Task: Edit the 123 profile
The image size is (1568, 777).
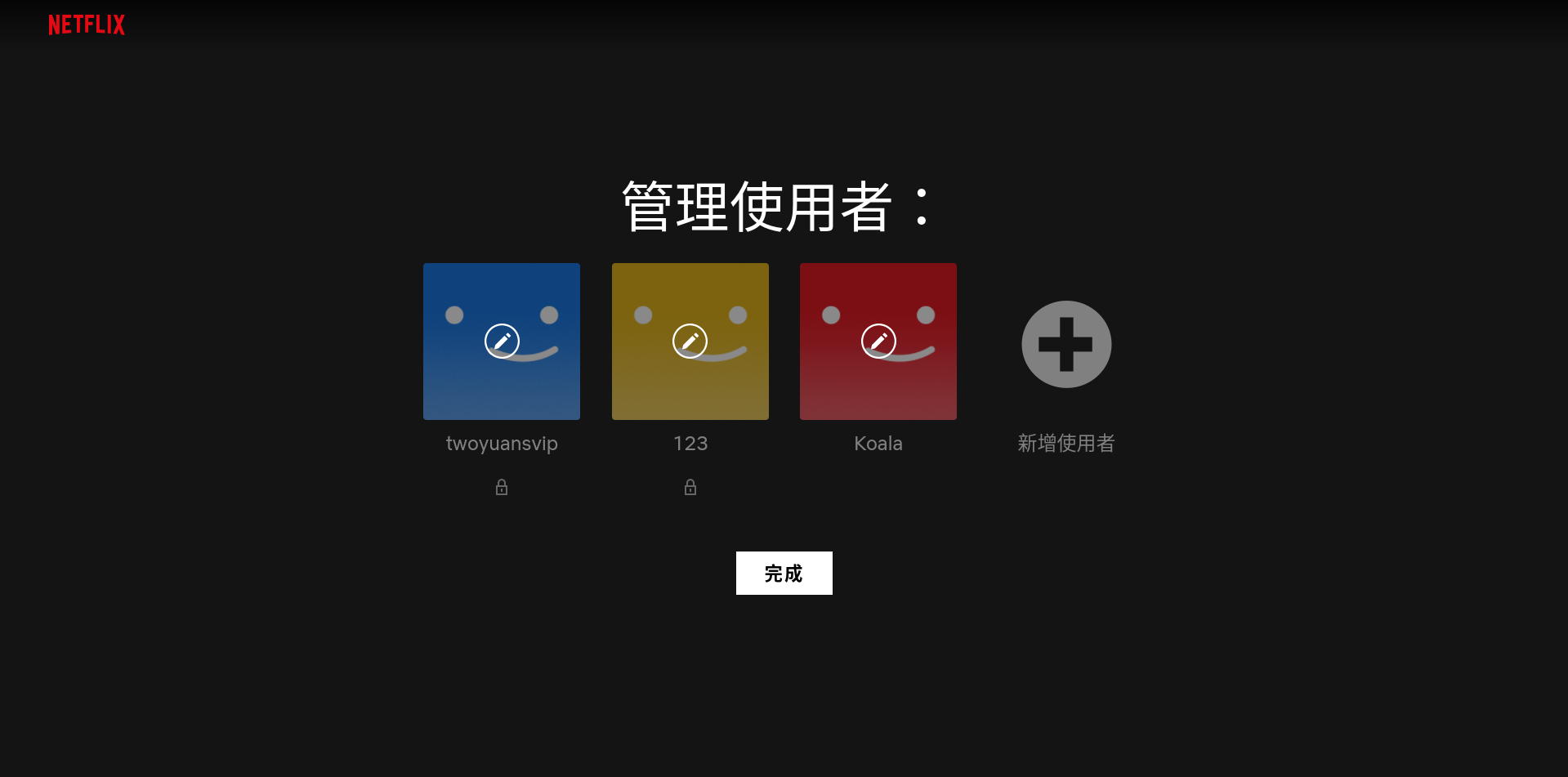Action: [690, 342]
